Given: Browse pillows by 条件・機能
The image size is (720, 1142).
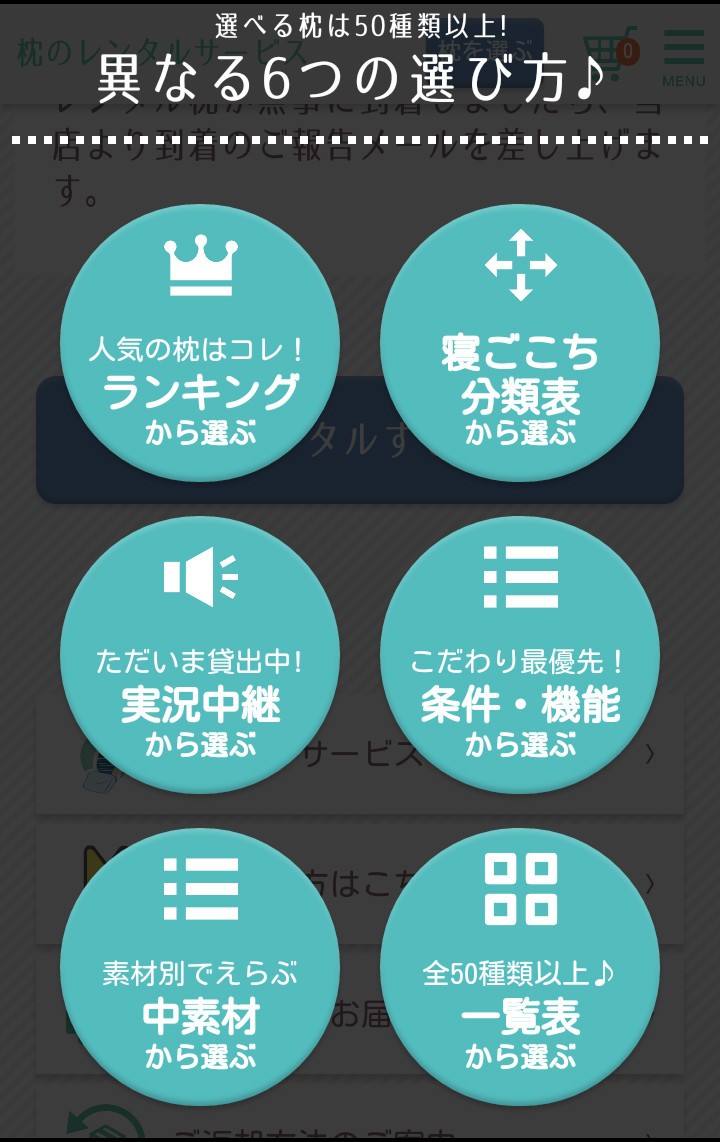Looking at the screenshot, I should click(520, 655).
